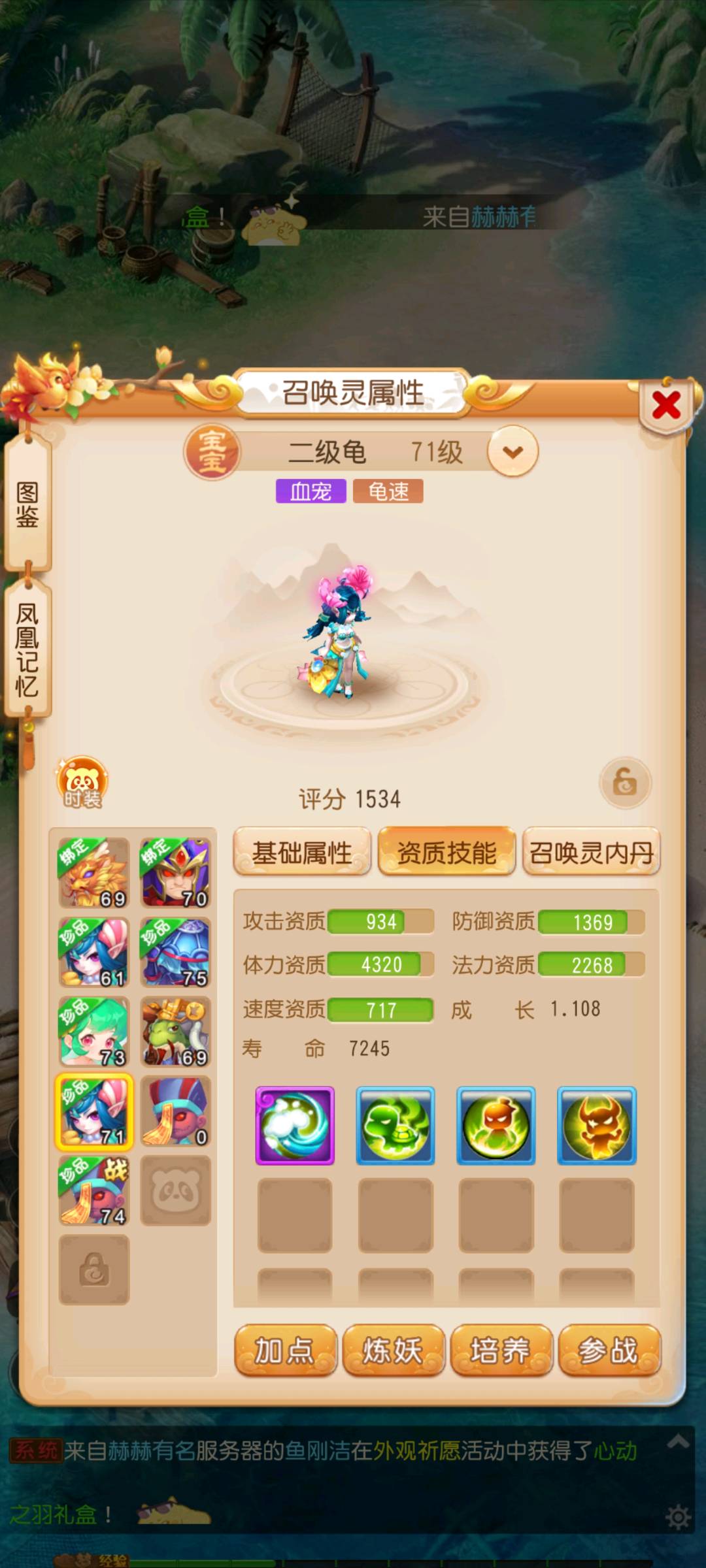Tap the 参战 button
The width and height of the screenshot is (706, 1568).
609,1350
